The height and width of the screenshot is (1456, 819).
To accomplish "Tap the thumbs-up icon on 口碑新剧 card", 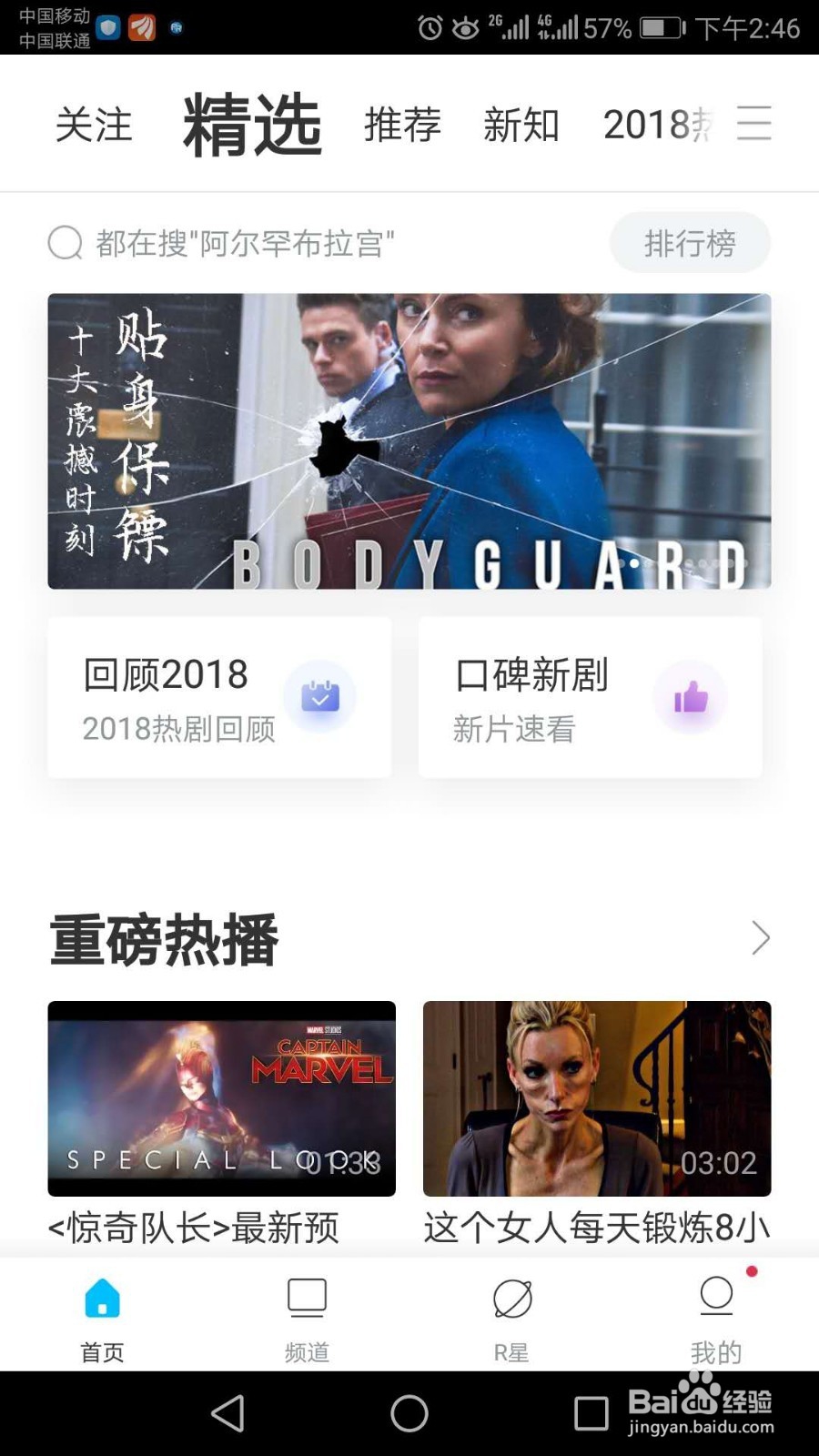I will (x=692, y=697).
